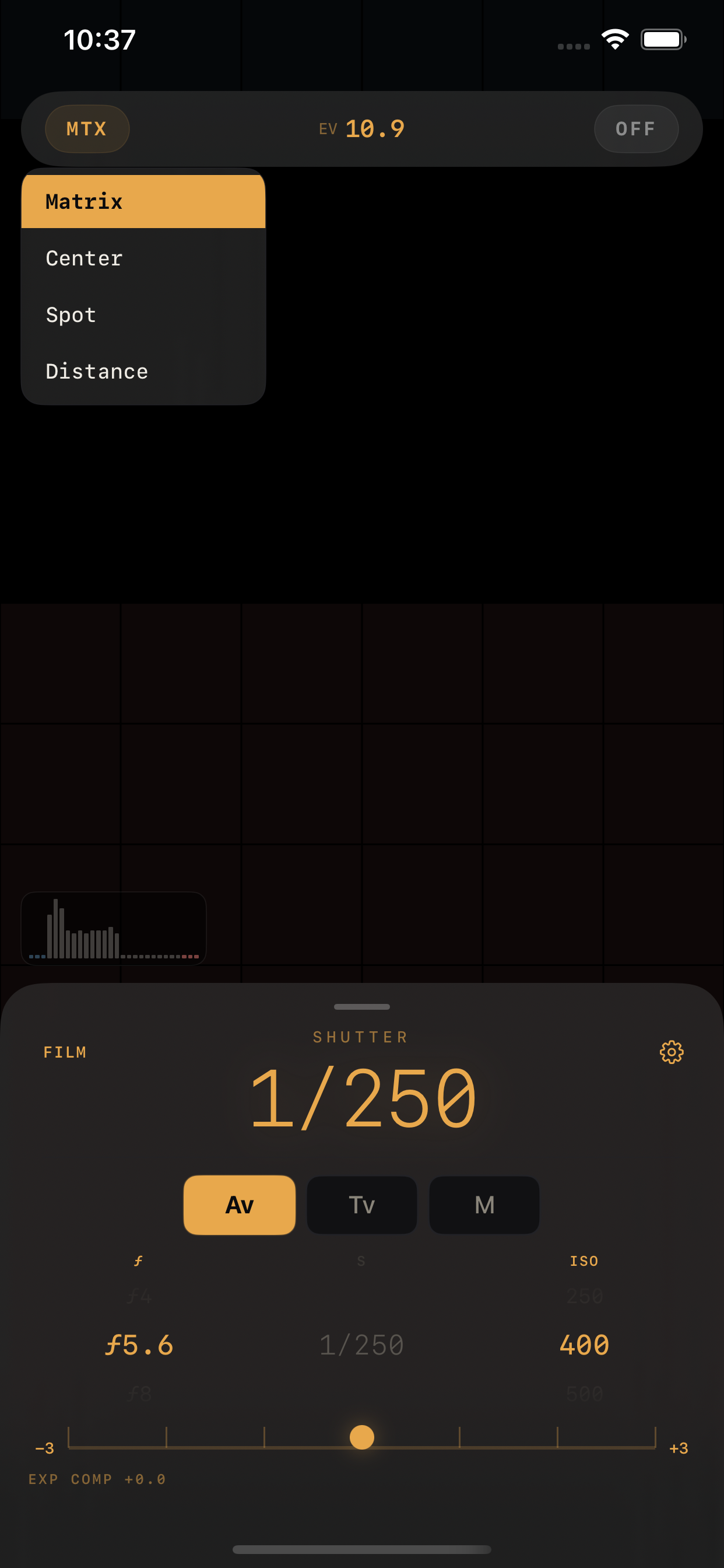Tap the EV 10.9 reading
This screenshot has height=1568, width=724.
(x=361, y=128)
